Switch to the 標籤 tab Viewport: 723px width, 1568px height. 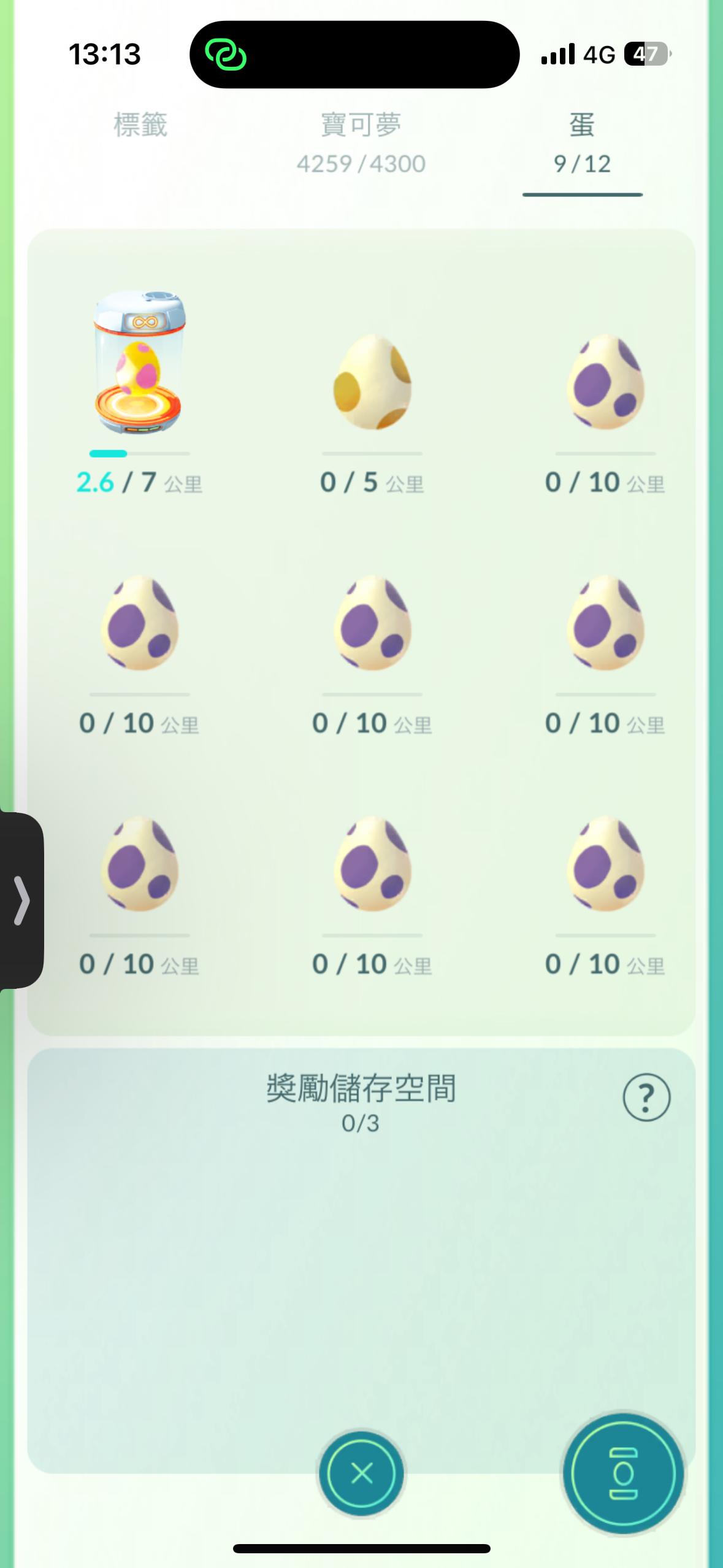coord(140,125)
